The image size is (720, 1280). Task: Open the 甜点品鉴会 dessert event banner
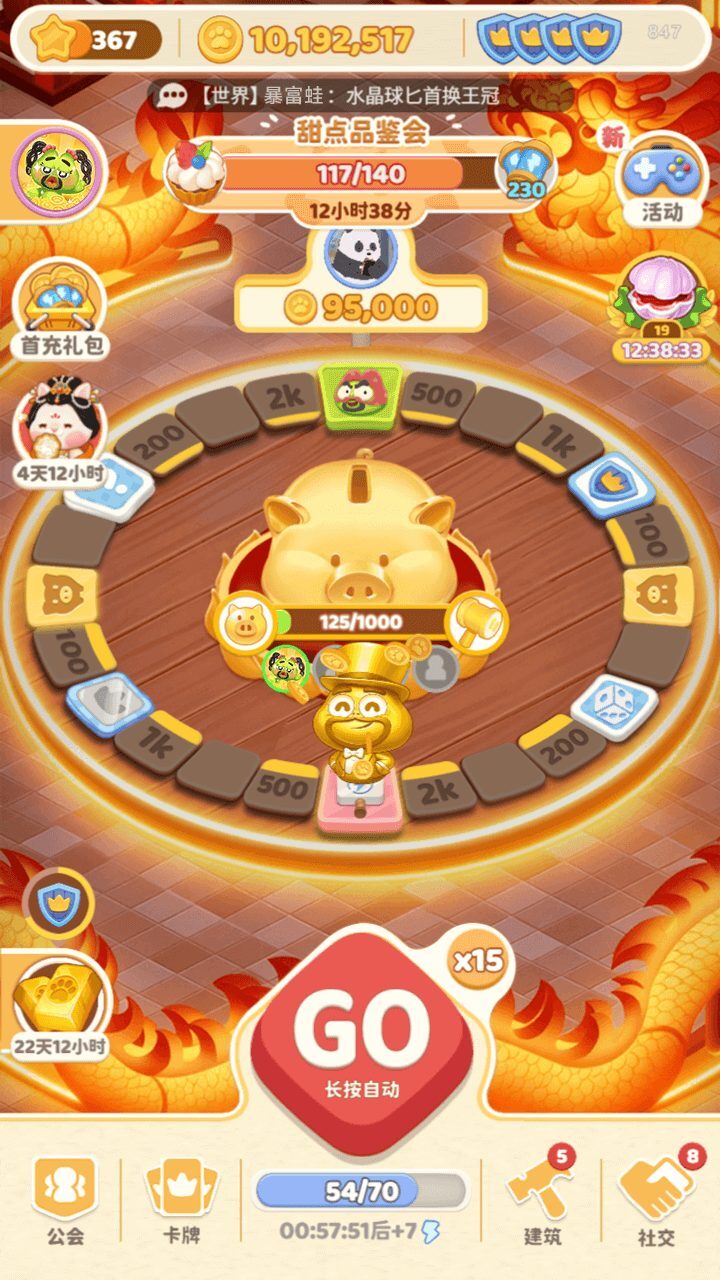pos(360,172)
